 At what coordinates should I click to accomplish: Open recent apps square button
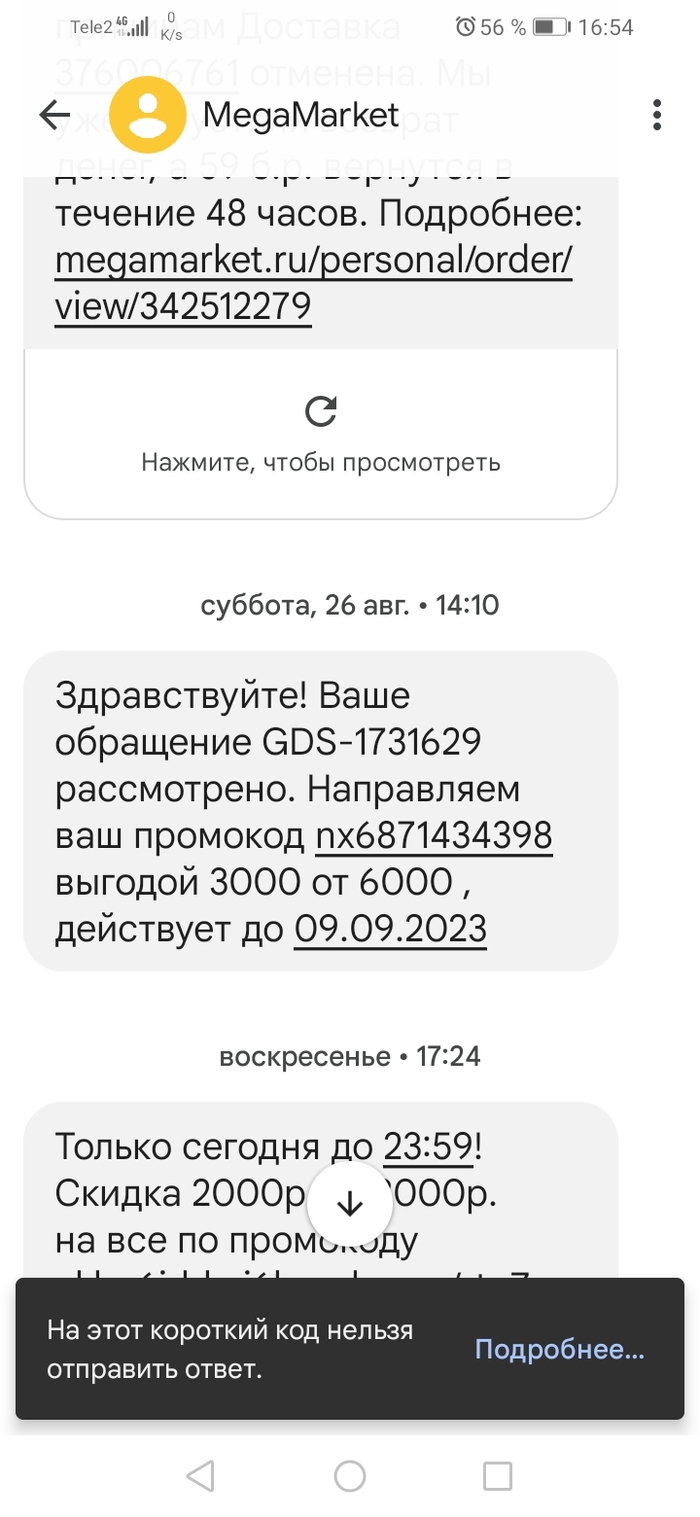tap(497, 1475)
